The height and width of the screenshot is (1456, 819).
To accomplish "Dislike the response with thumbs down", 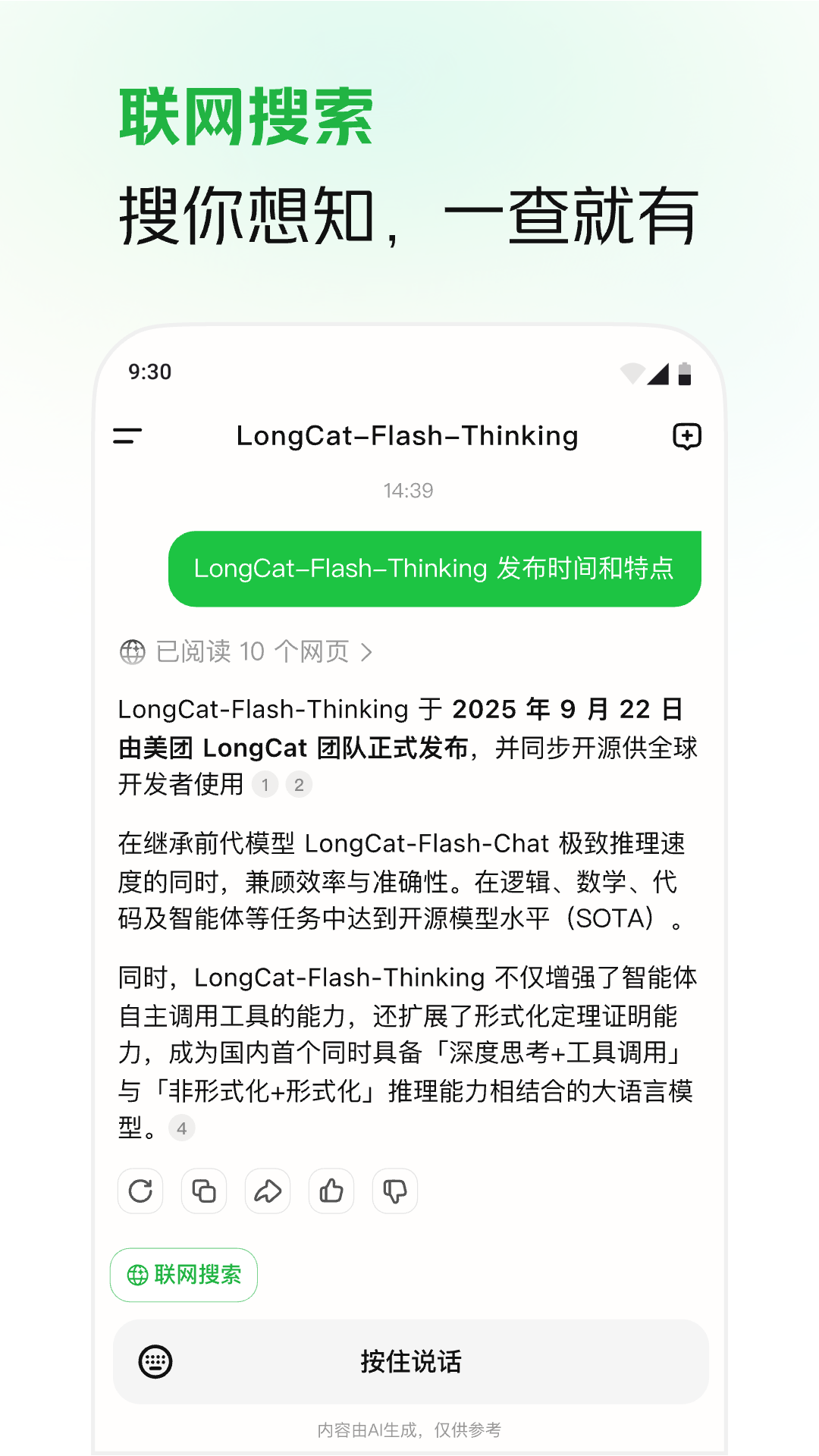I will tap(395, 1191).
